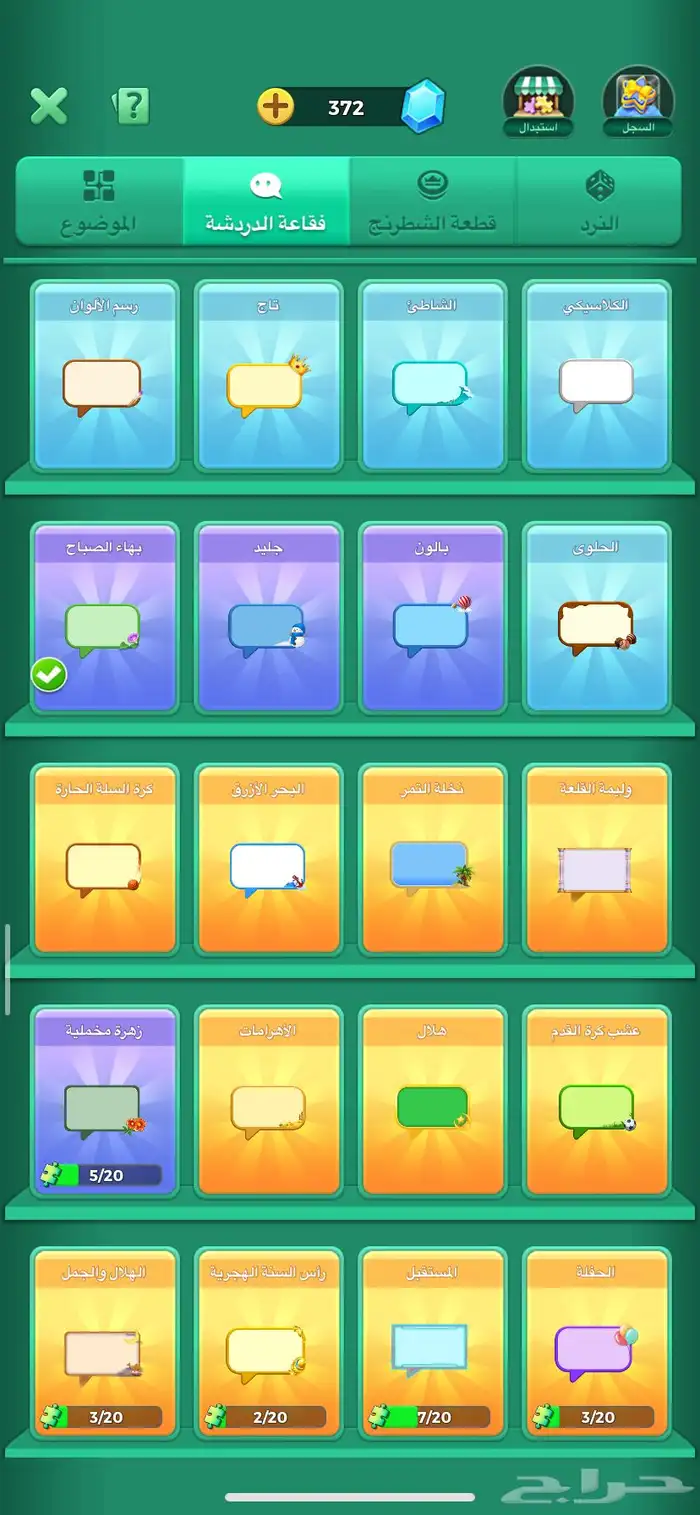
Task: Open the المستقبل bubble card
Action: (x=432, y=1342)
